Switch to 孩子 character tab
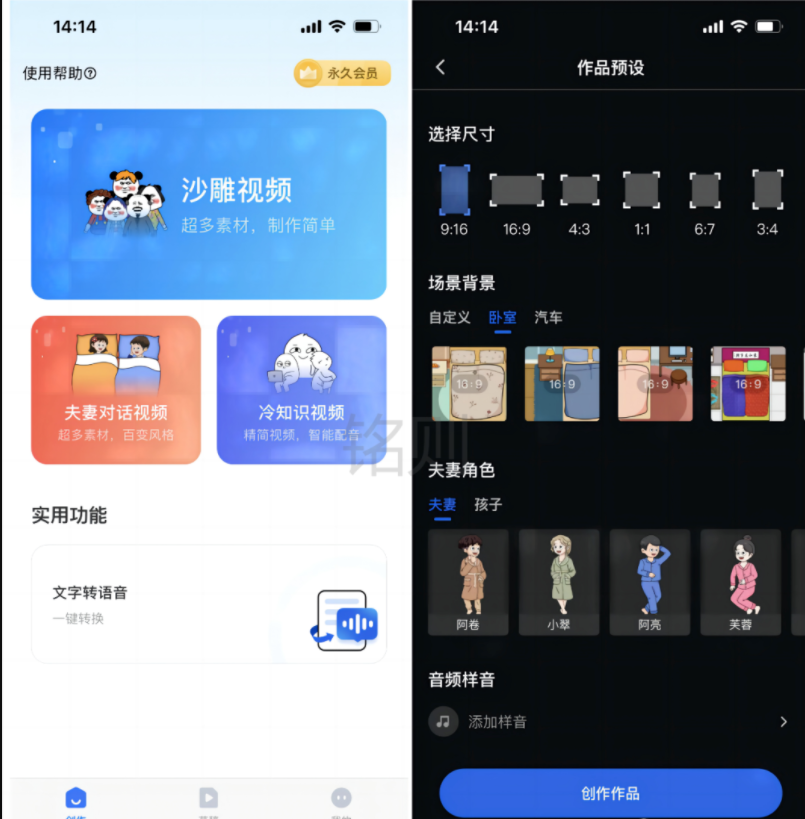Image resolution: width=805 pixels, height=819 pixels. (x=488, y=505)
